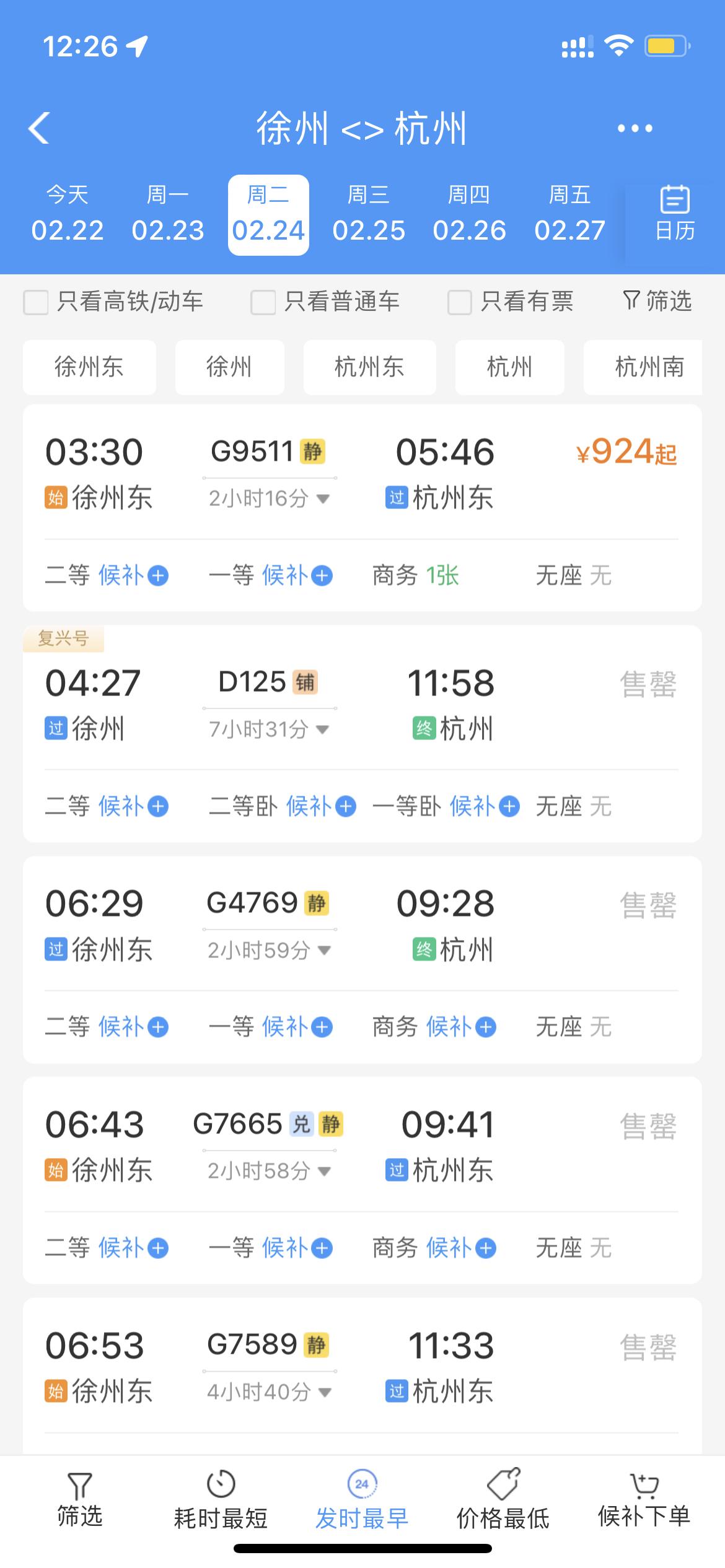
Task: Select the 今天 02.22 date tab
Action: coord(68,214)
